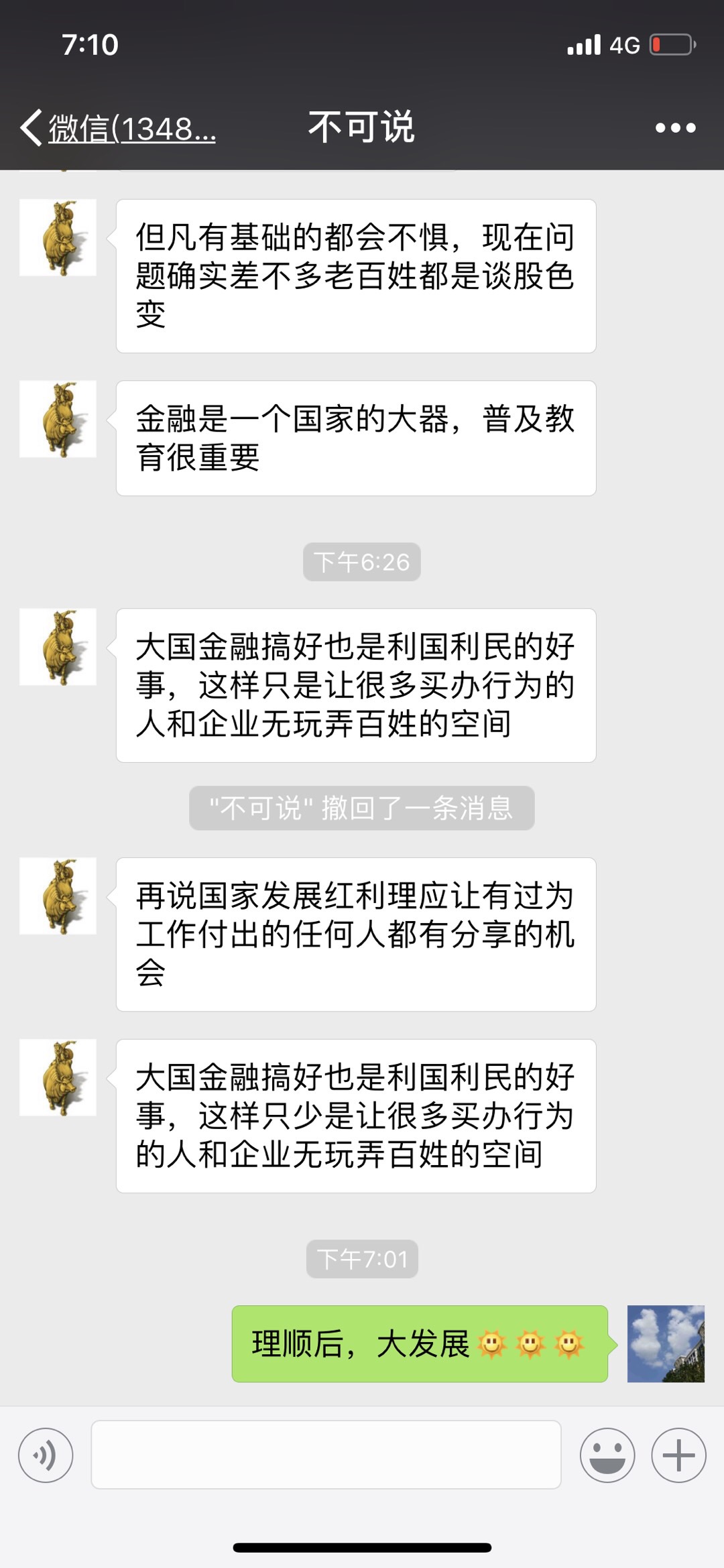This screenshot has height=1568, width=724.
Task: Open sender avatar beside 但凡有基础的都会不惧
Action: coord(58,237)
